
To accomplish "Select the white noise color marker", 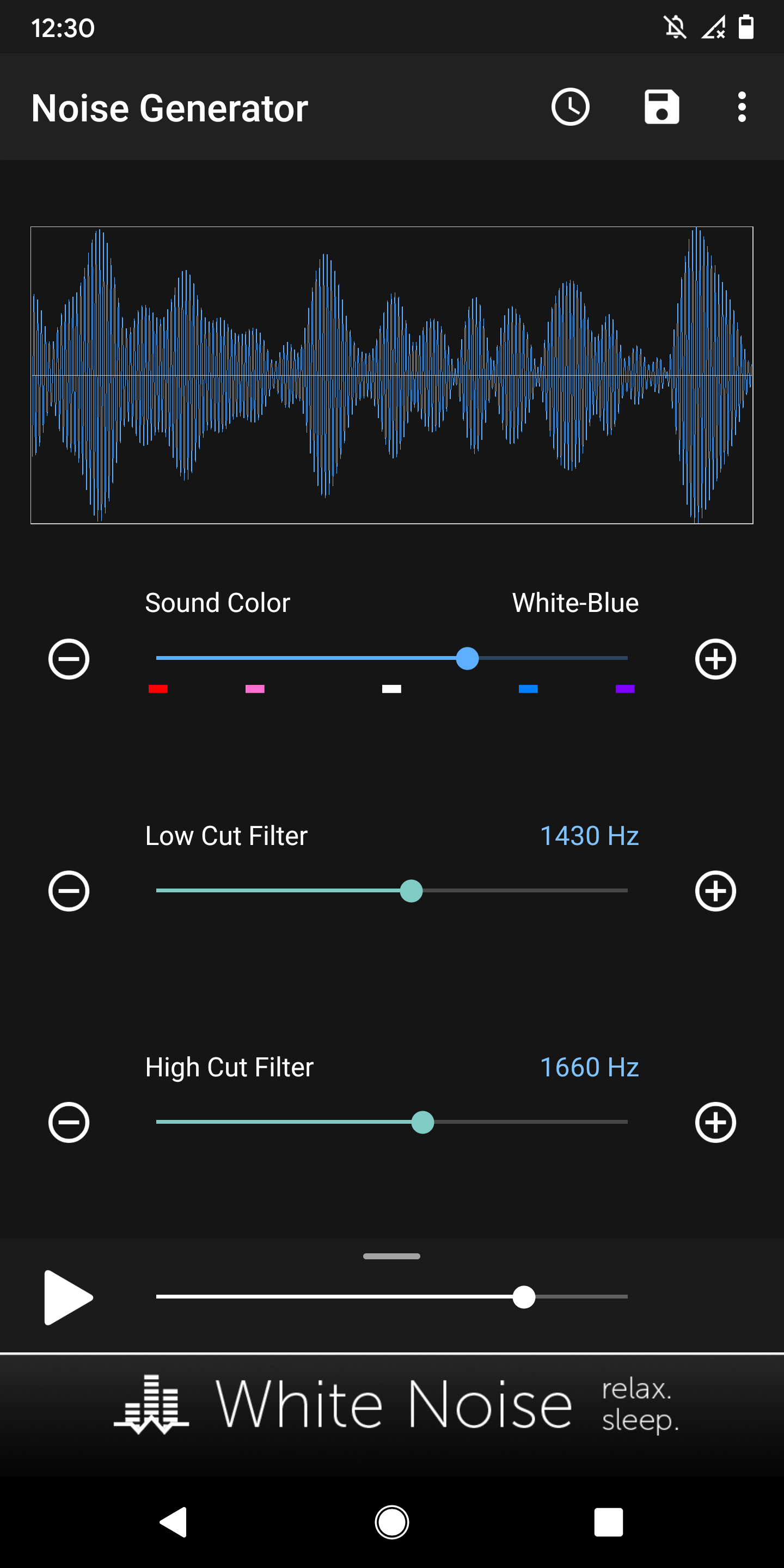I will pyautogui.click(x=391, y=689).
